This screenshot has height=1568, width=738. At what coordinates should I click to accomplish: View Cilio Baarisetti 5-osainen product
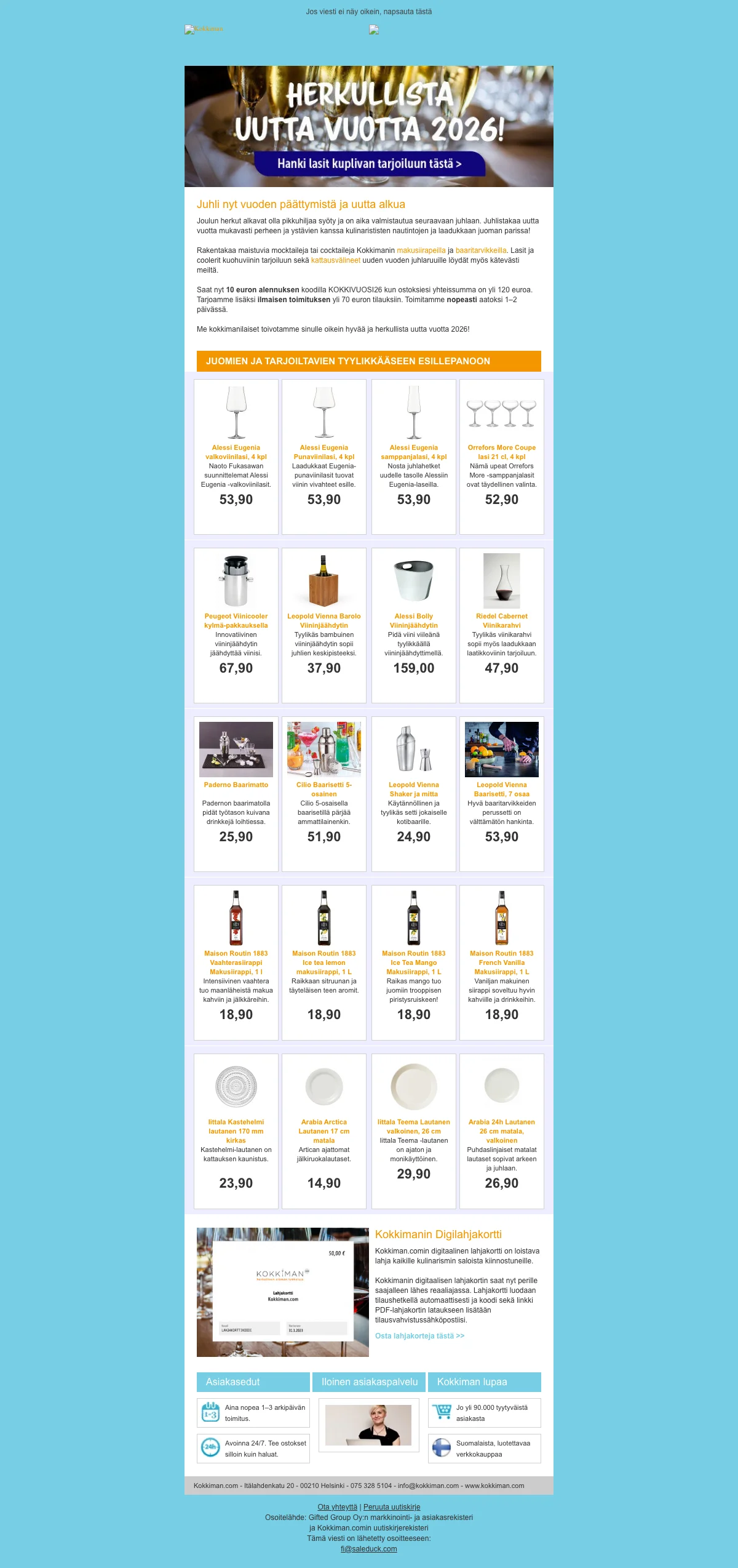coord(323,789)
